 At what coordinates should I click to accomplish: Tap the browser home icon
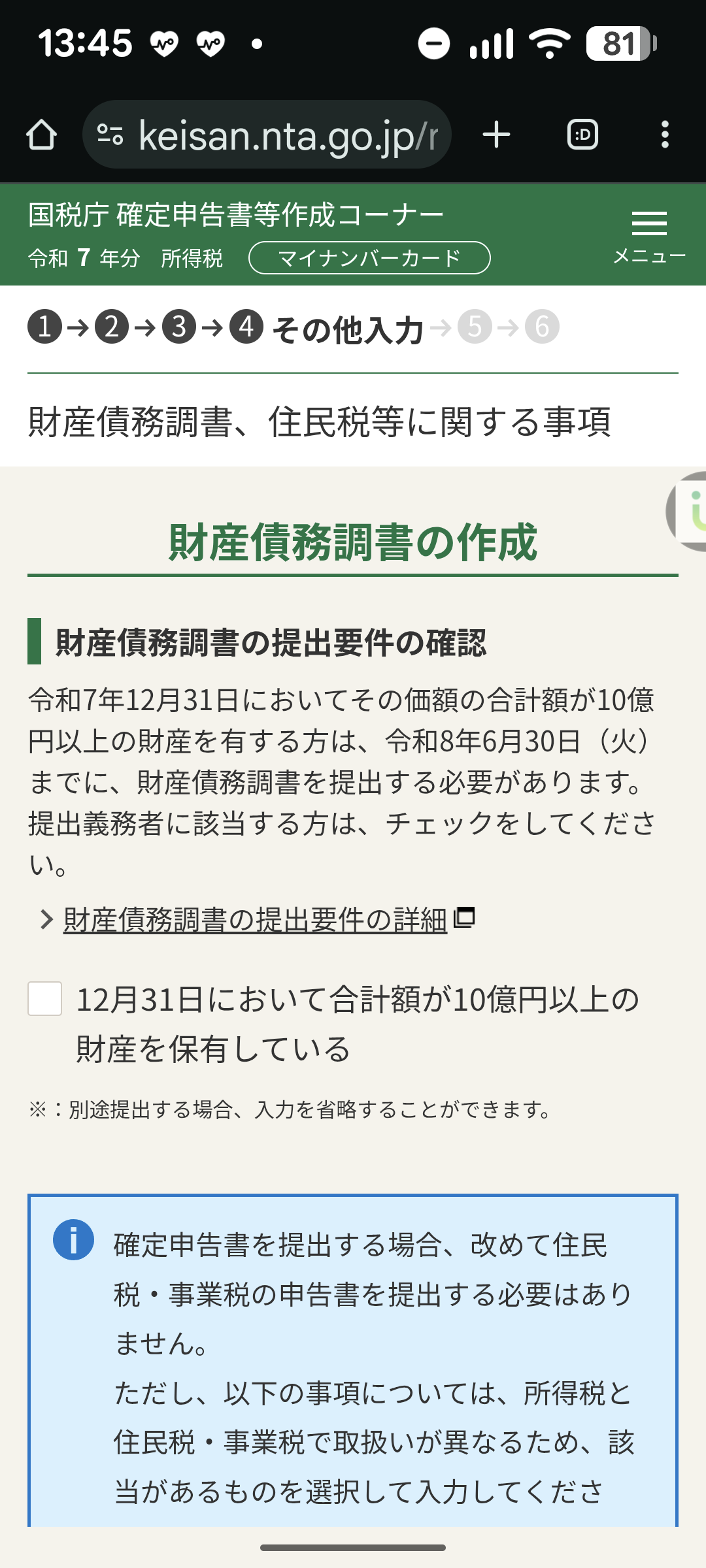[41, 135]
